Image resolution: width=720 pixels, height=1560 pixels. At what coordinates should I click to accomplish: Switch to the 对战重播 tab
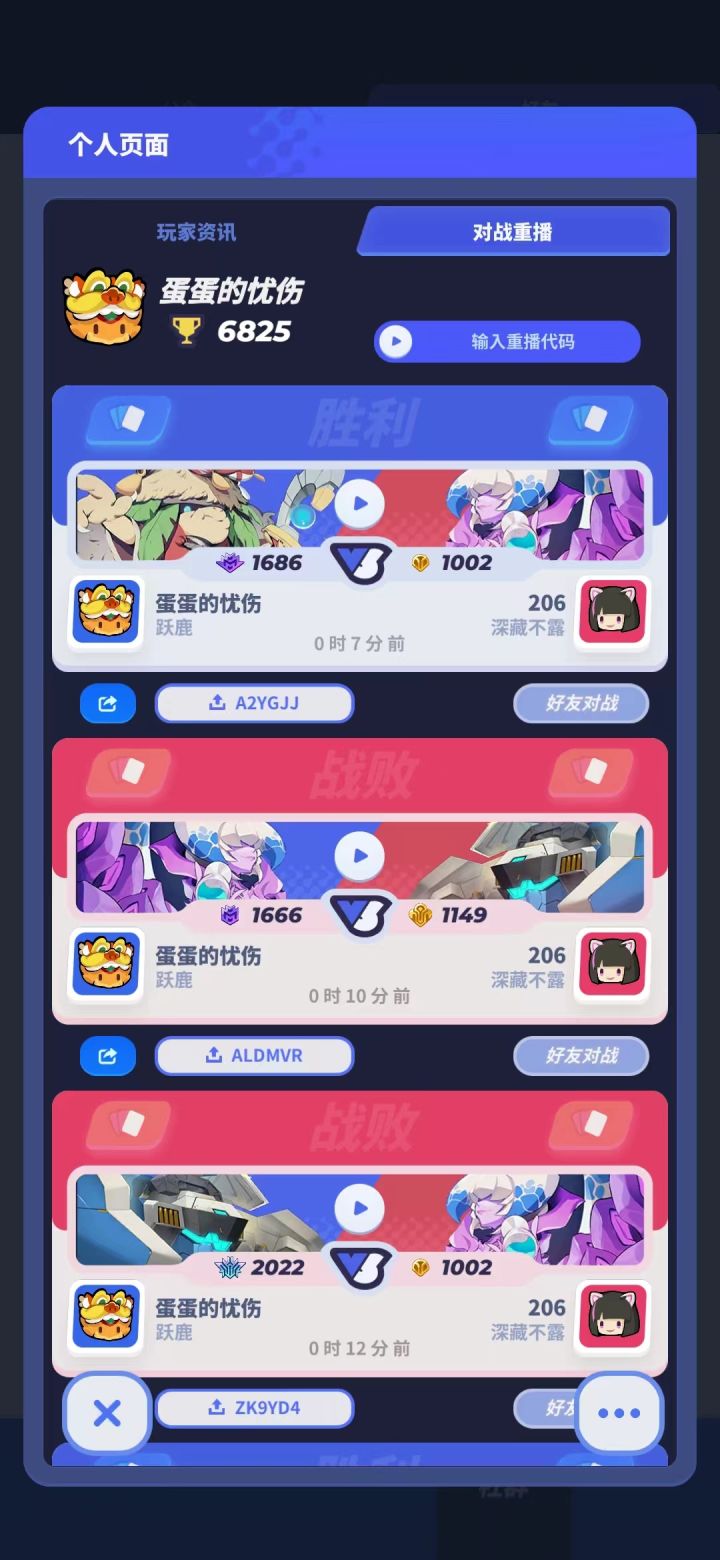tap(512, 229)
